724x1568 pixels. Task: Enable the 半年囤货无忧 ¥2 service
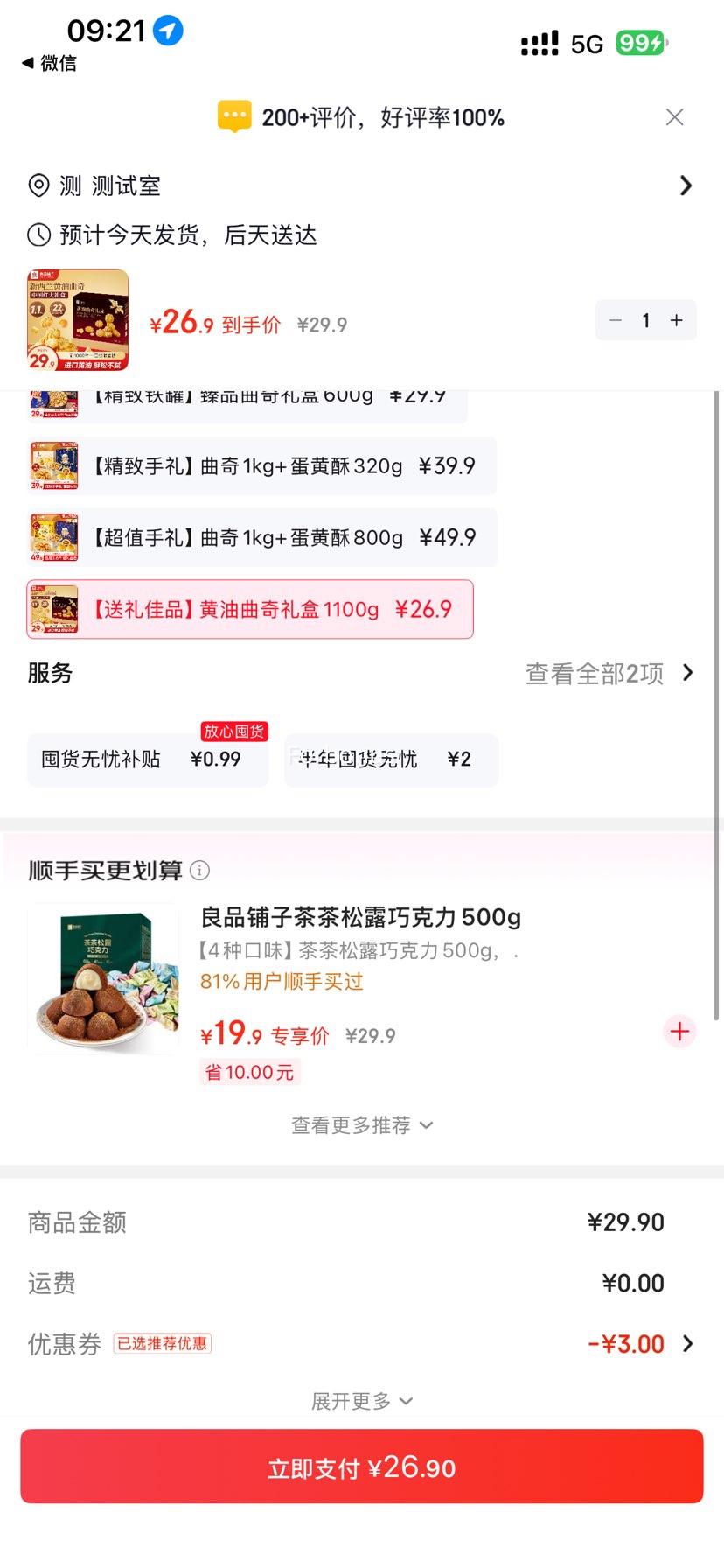[391, 759]
